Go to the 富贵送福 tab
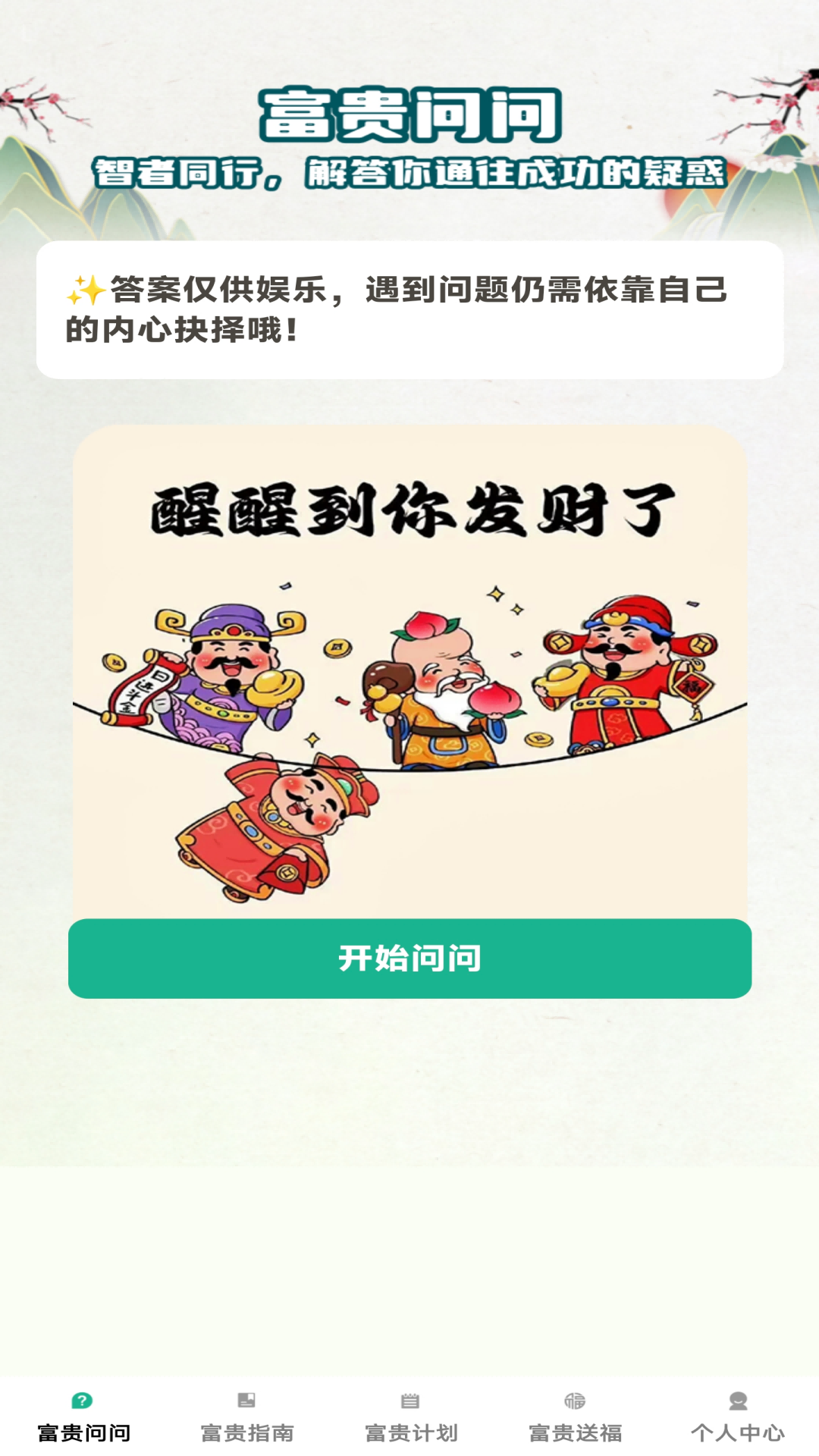Screen dimensions: 819x1456 575,1418
